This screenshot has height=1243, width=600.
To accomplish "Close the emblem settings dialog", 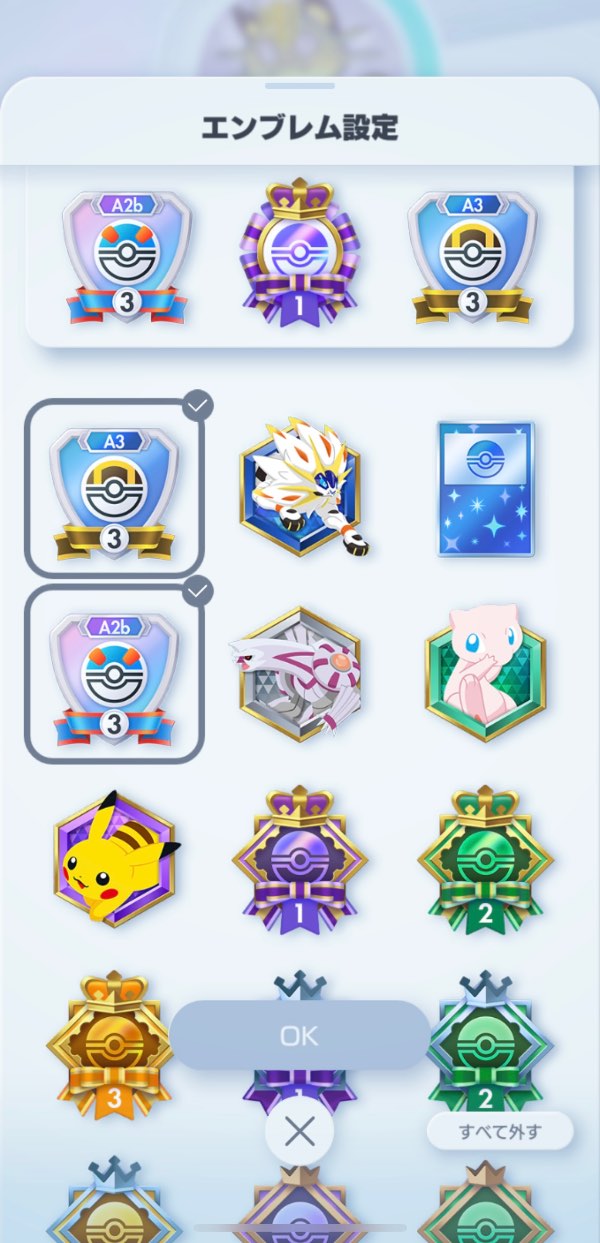I will coord(299,1132).
